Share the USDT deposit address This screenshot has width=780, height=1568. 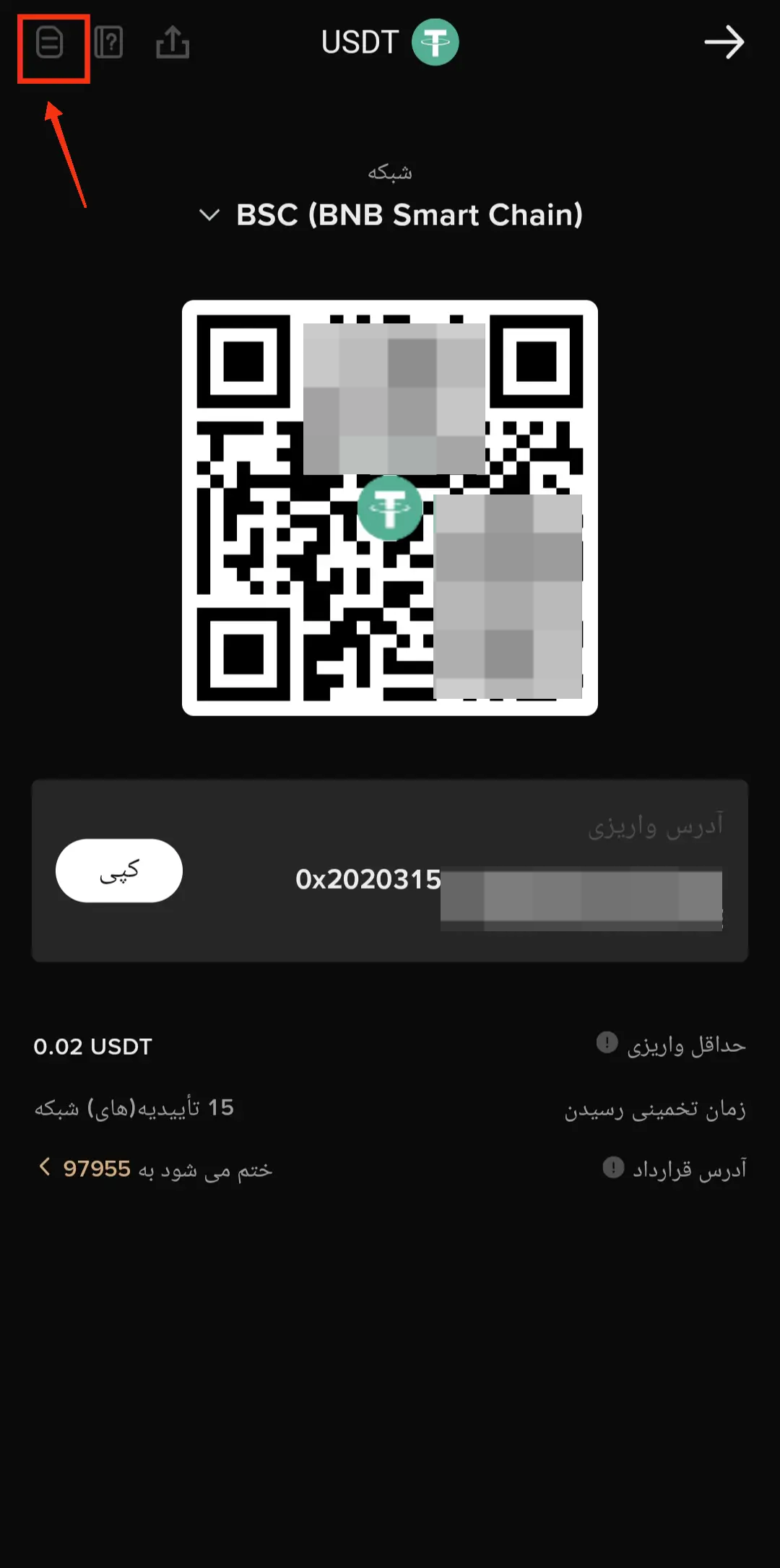click(173, 43)
